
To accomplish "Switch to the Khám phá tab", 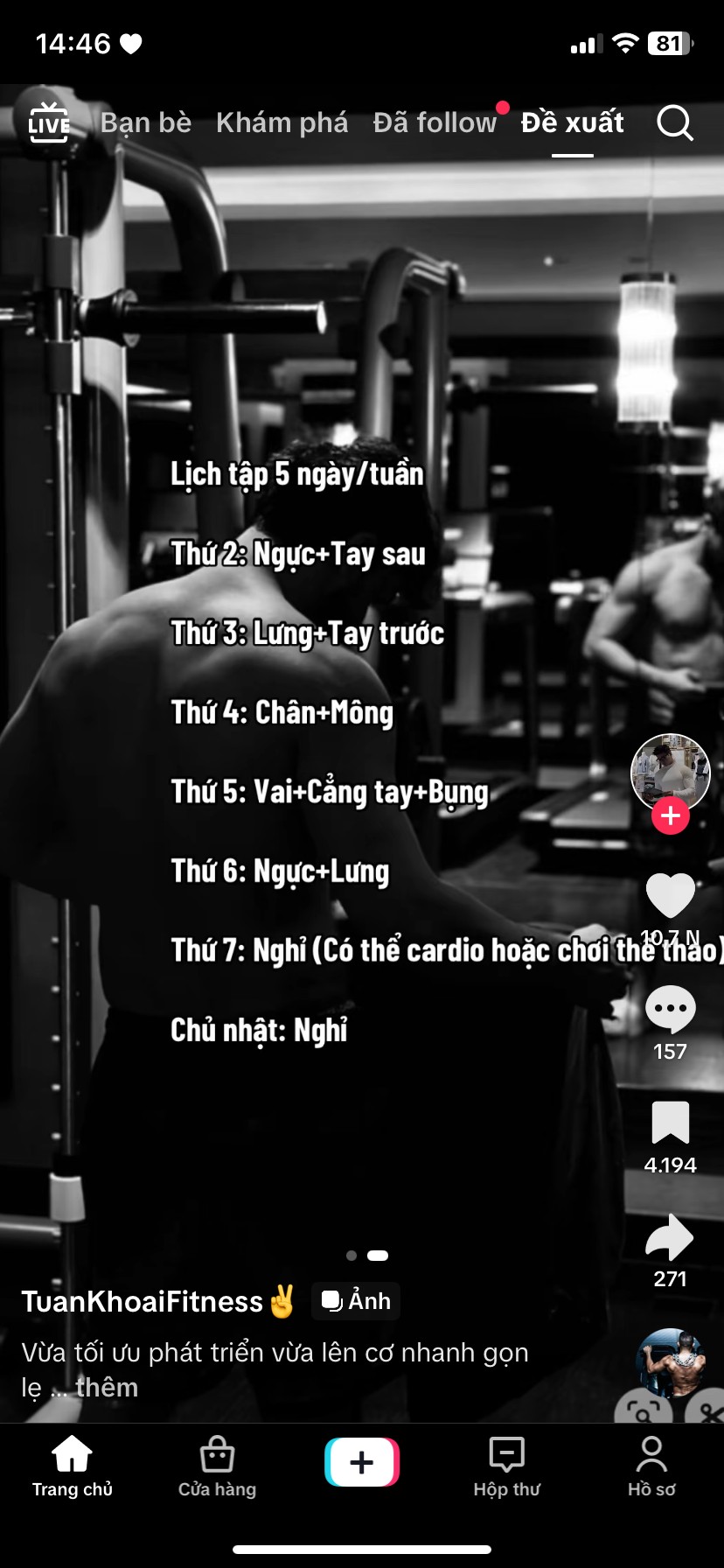I will pyautogui.click(x=282, y=122).
